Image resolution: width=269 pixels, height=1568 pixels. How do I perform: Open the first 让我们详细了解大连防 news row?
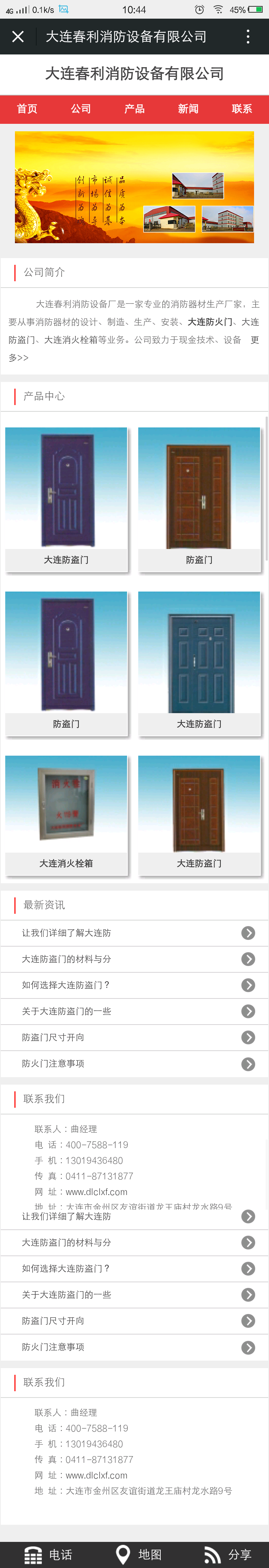coord(134,932)
